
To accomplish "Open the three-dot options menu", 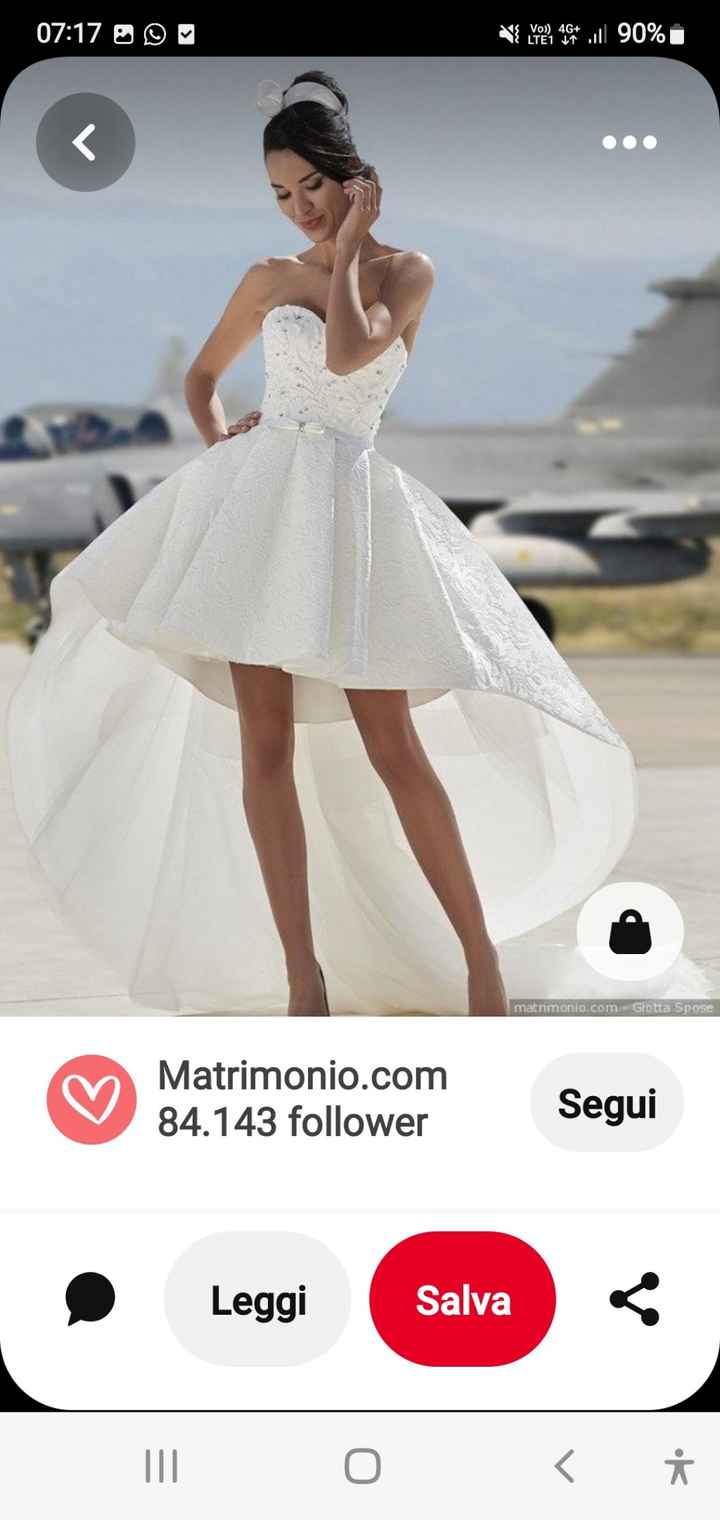I will [629, 142].
